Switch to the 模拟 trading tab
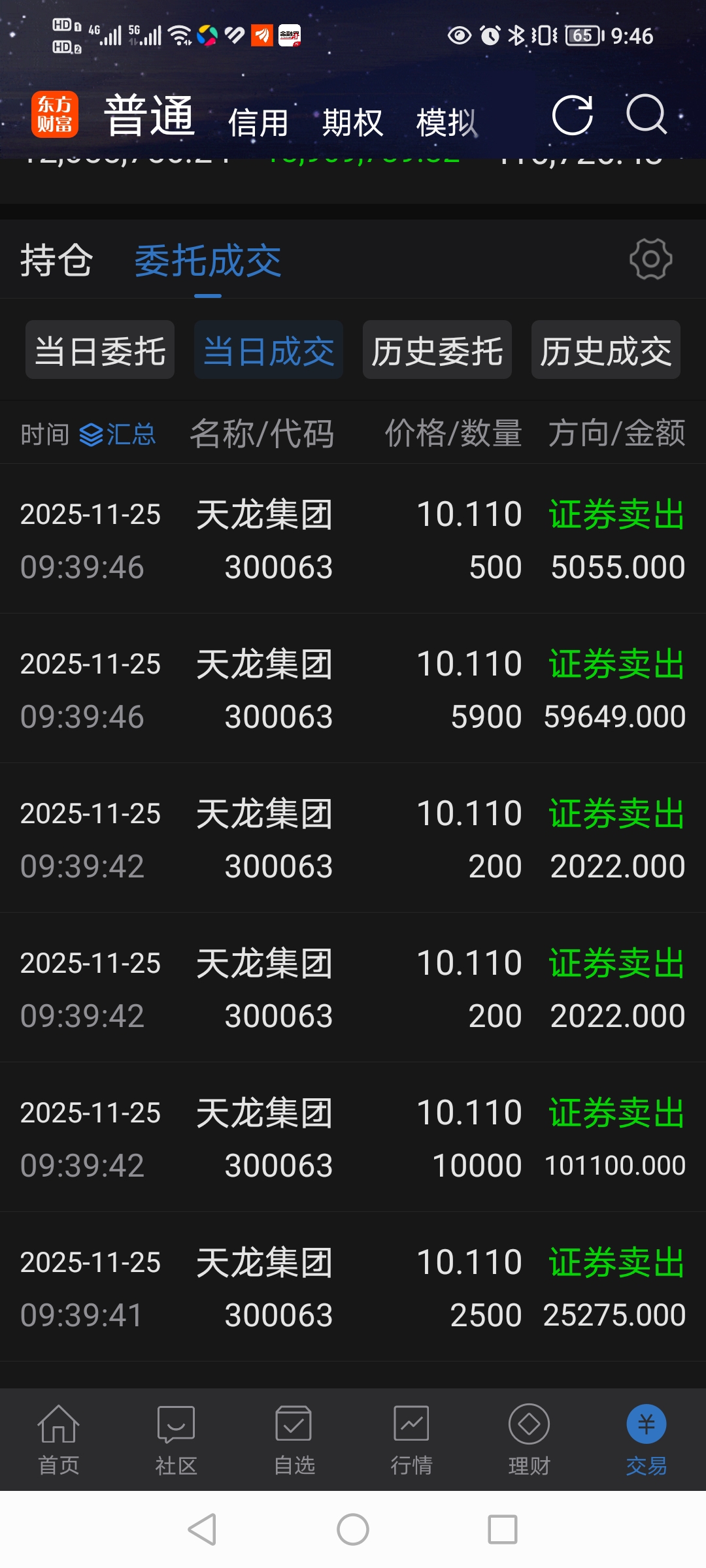The height and width of the screenshot is (1568, 706). (x=446, y=123)
